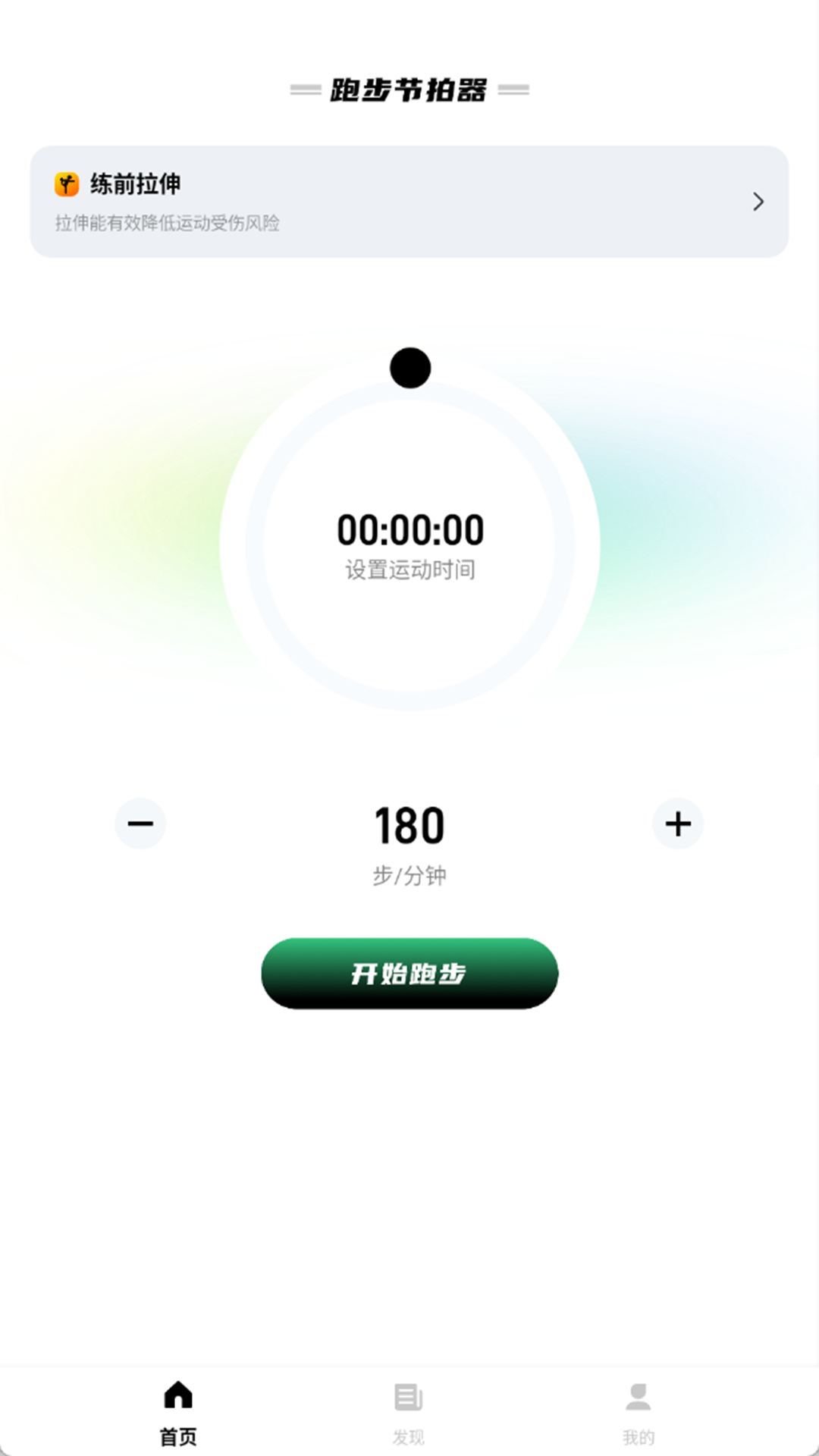Select the 首页 tab label

click(x=179, y=1432)
